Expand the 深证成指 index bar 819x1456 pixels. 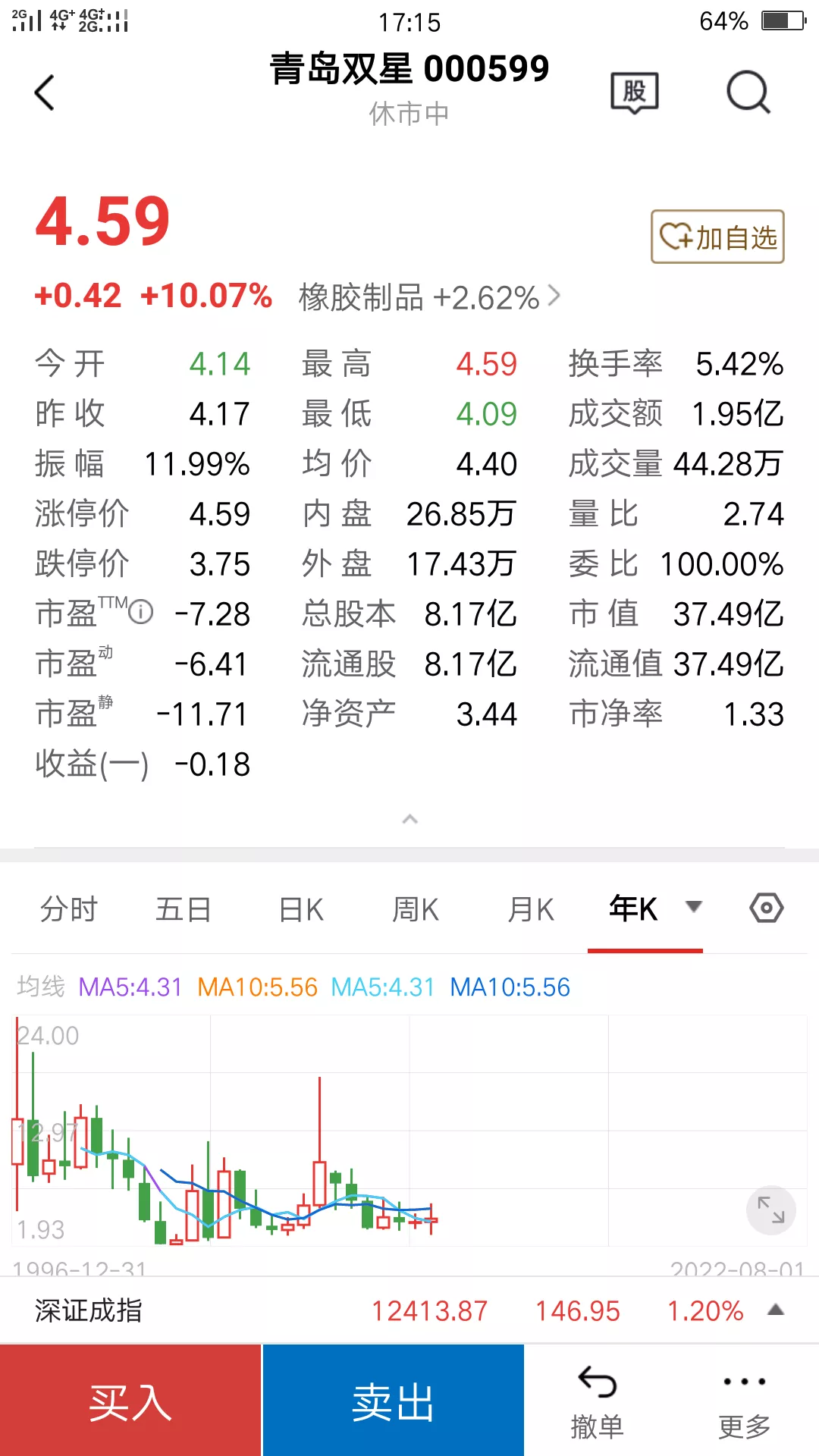[x=775, y=1310]
